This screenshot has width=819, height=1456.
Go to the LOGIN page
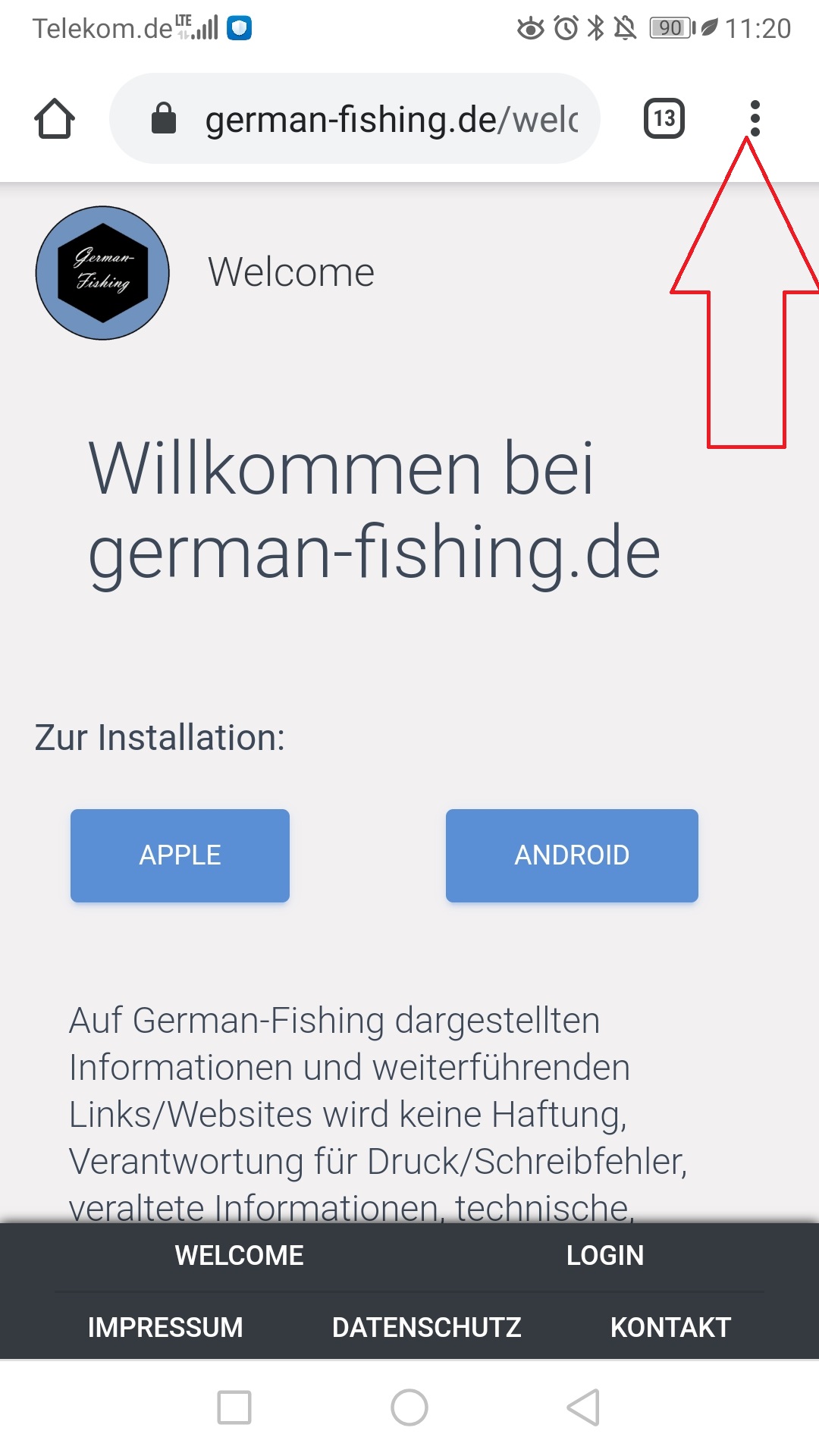point(604,1255)
